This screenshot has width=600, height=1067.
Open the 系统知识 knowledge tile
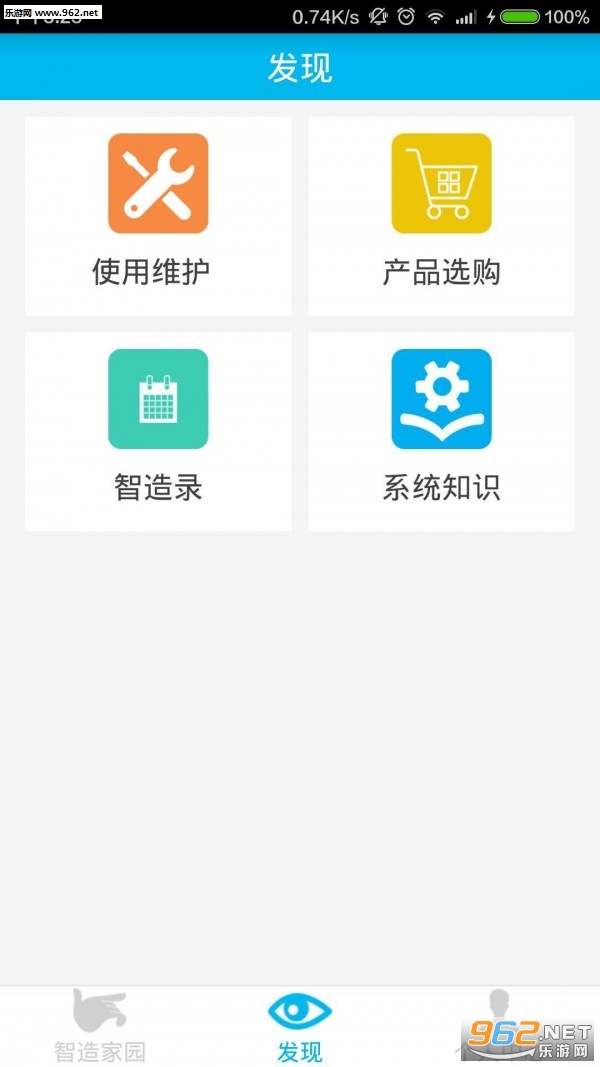click(441, 431)
